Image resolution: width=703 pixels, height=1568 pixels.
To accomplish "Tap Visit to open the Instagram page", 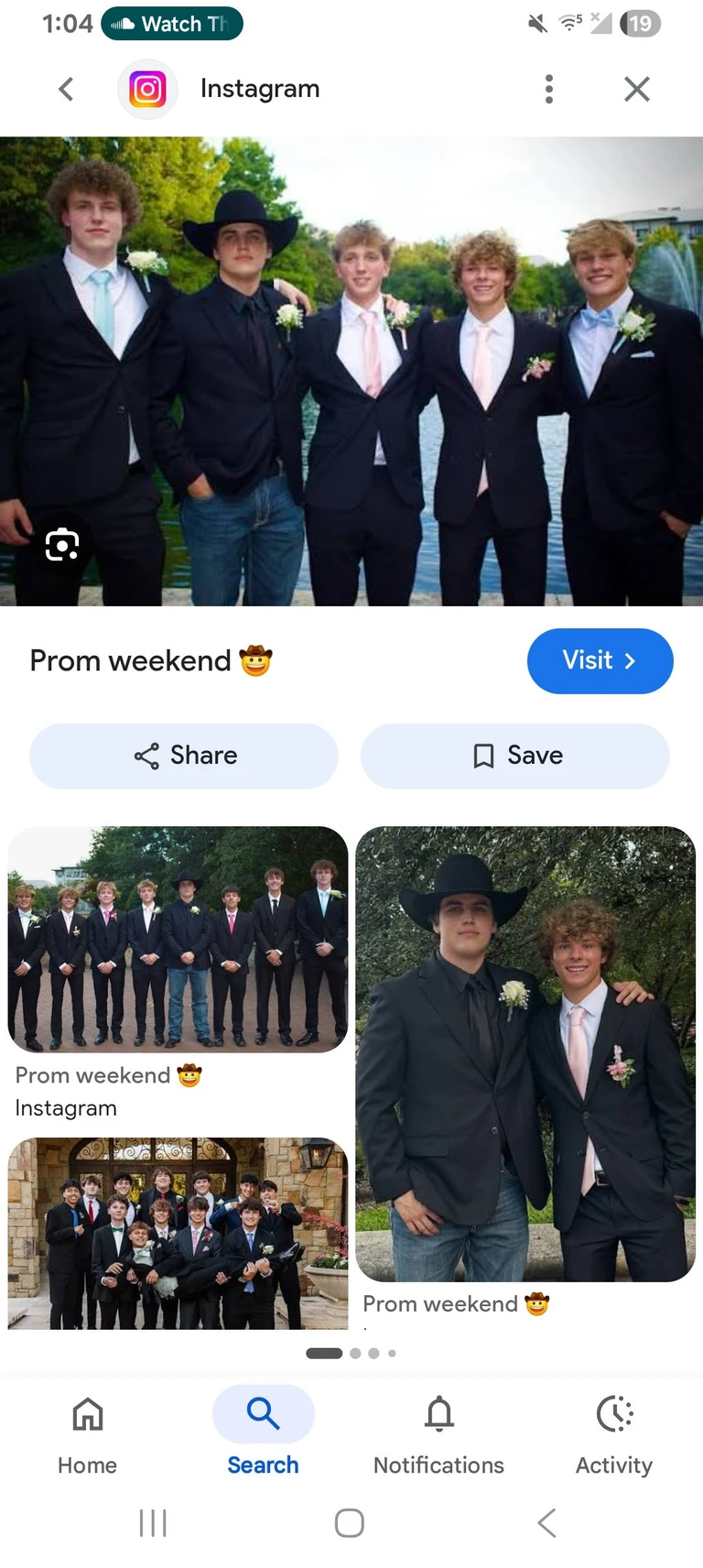I will 600,661.
